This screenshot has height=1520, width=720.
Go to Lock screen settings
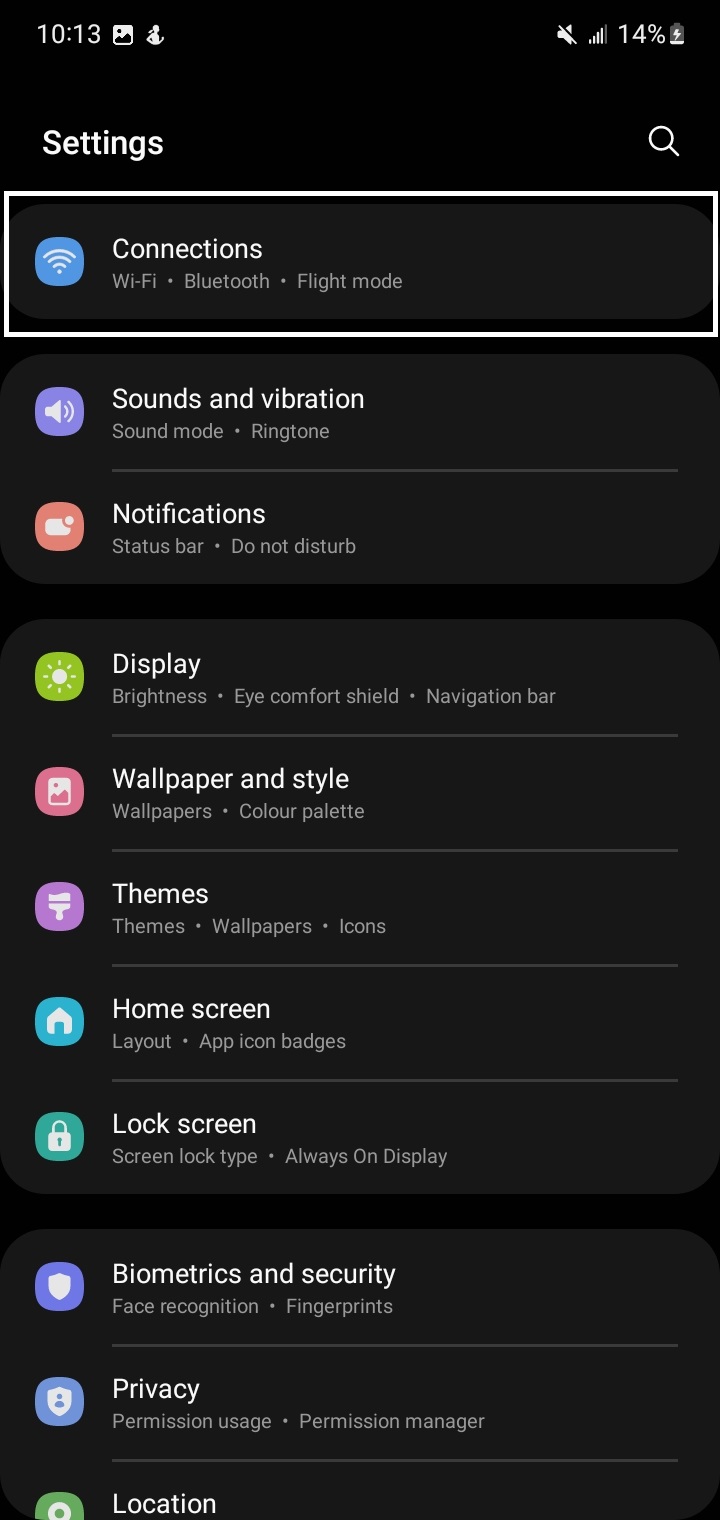pos(360,1138)
